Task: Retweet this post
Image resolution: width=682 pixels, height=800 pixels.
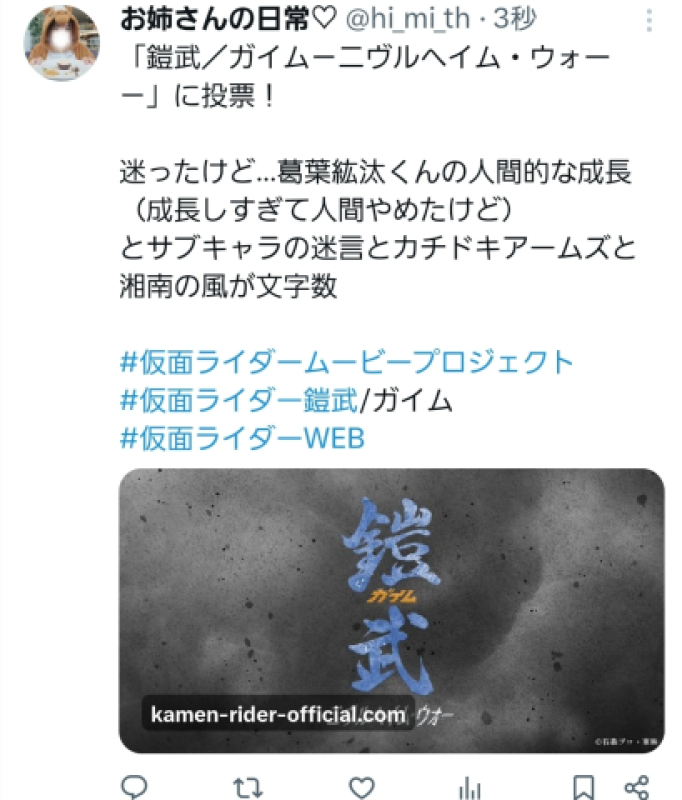Action: tap(246, 784)
